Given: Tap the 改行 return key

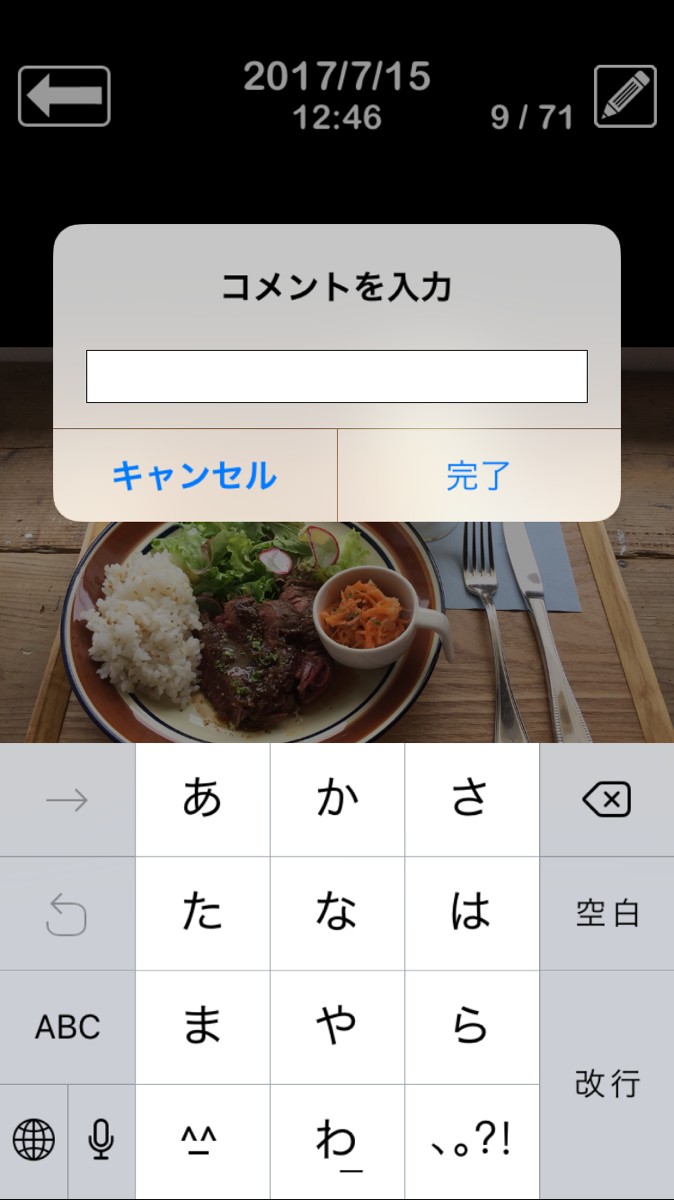Looking at the screenshot, I should [x=606, y=1084].
